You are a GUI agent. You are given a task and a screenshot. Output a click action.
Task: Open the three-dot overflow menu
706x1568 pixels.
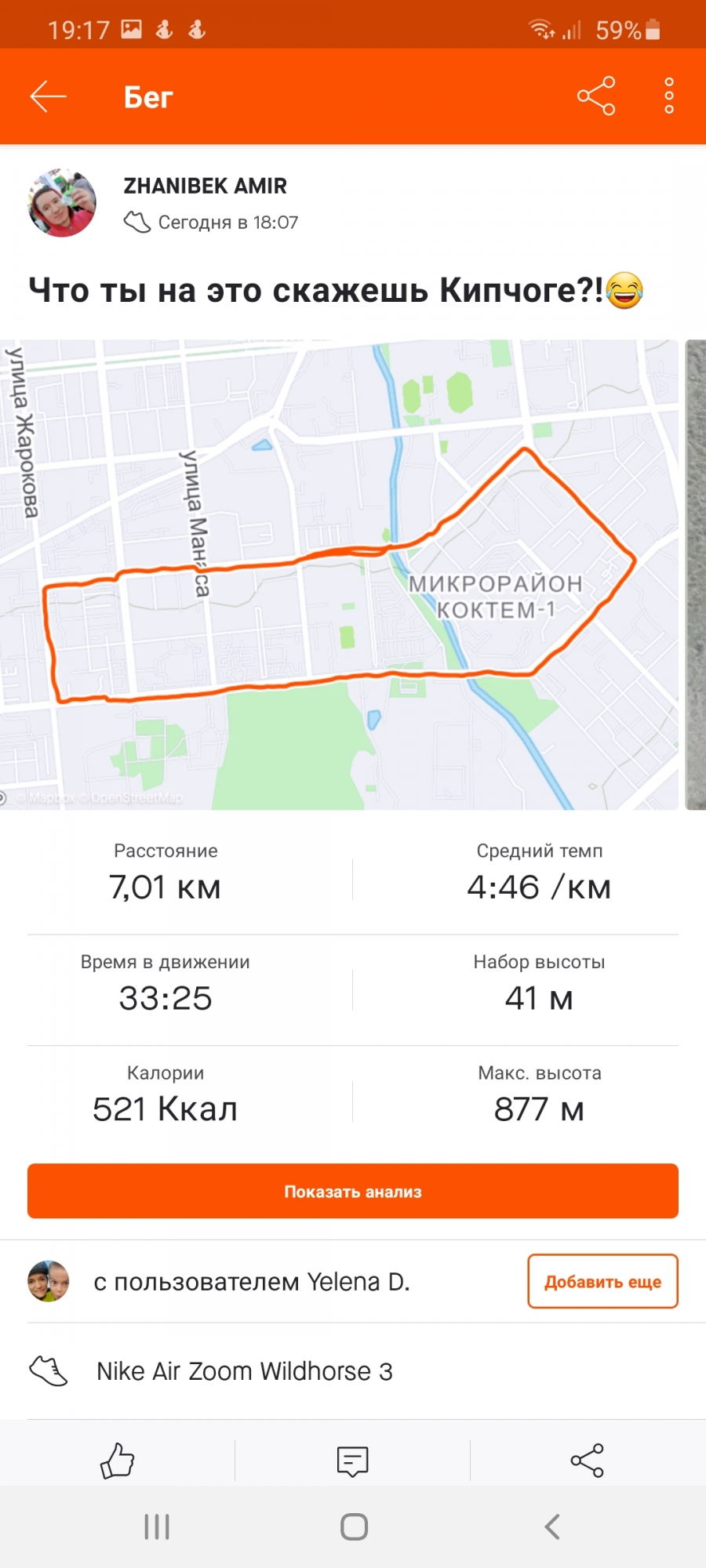(669, 96)
